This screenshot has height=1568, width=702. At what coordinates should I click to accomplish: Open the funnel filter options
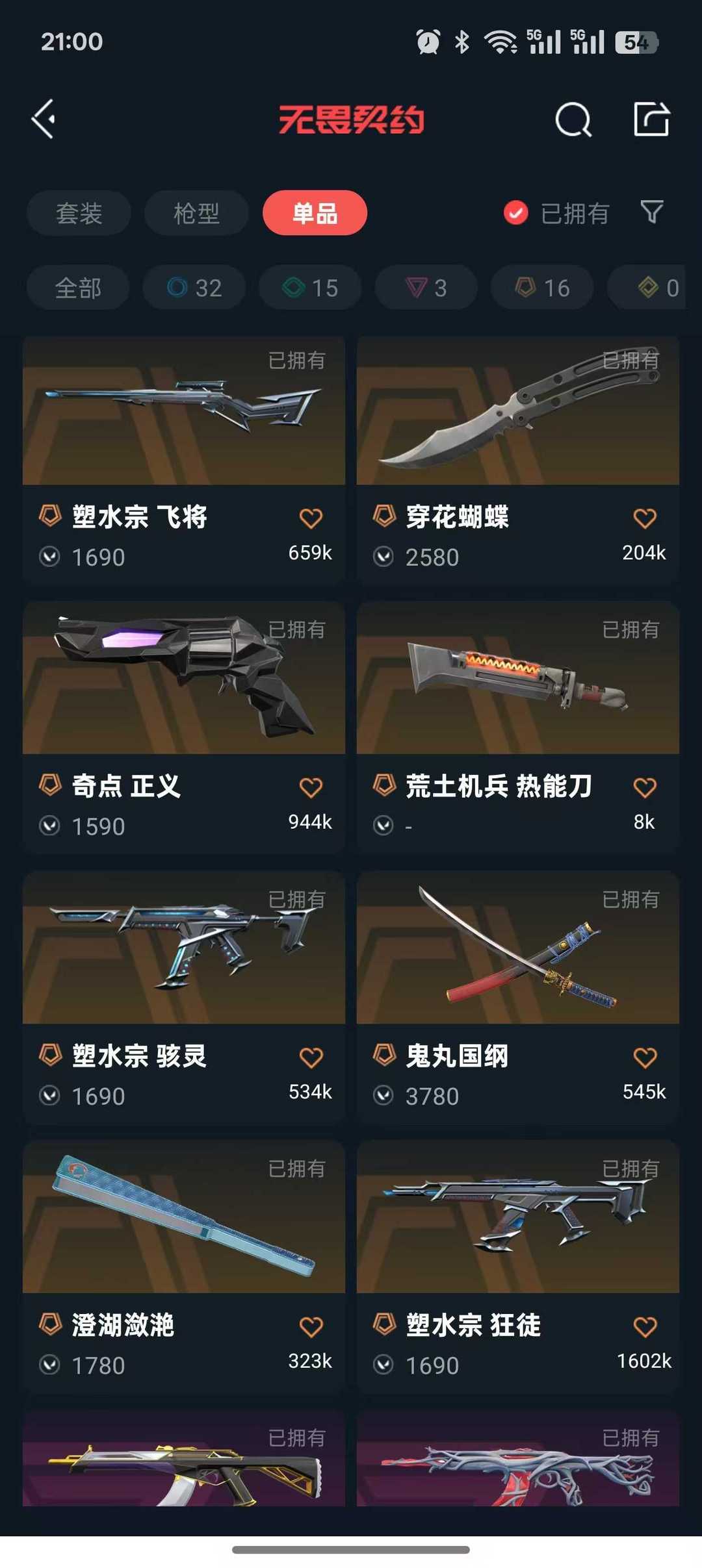(x=652, y=212)
